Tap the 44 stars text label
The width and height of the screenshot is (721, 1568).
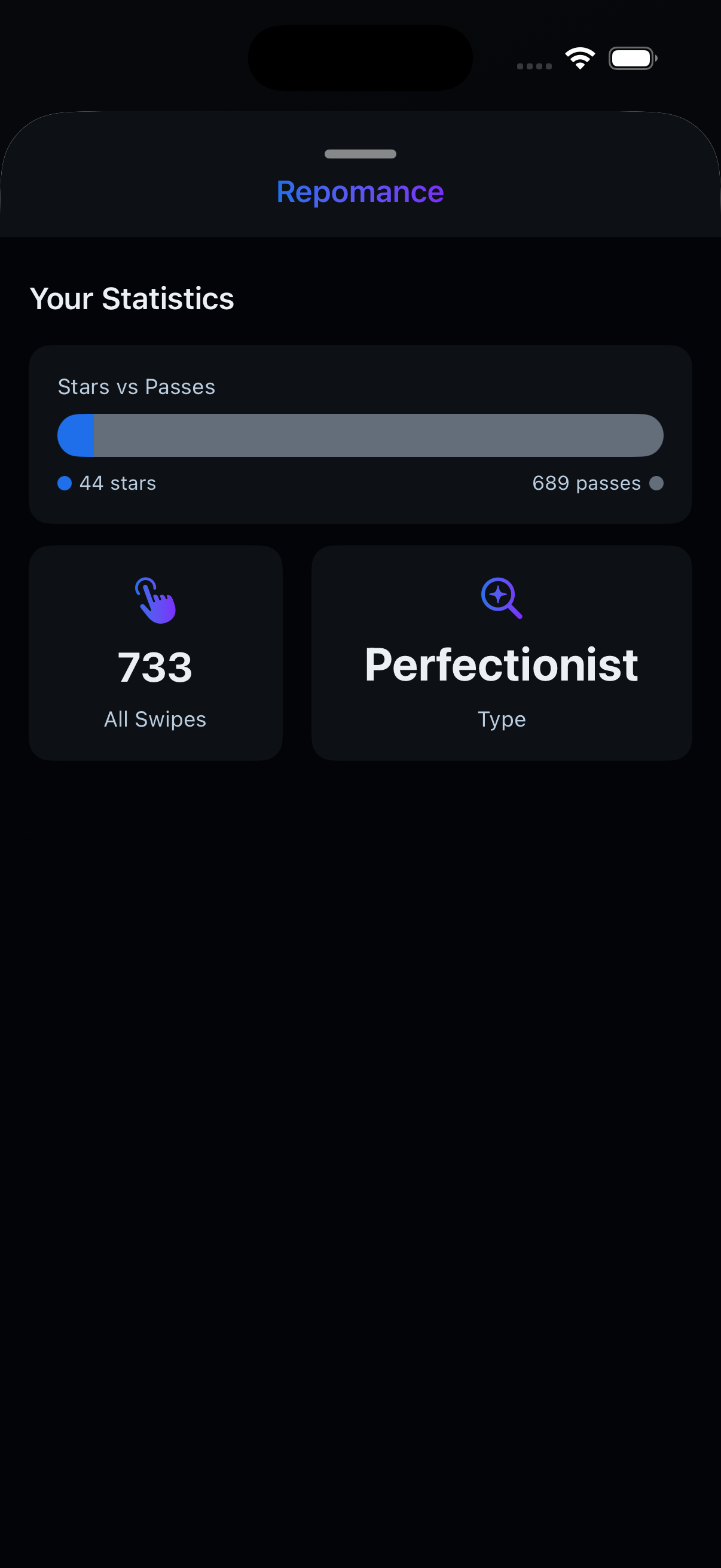(x=118, y=483)
